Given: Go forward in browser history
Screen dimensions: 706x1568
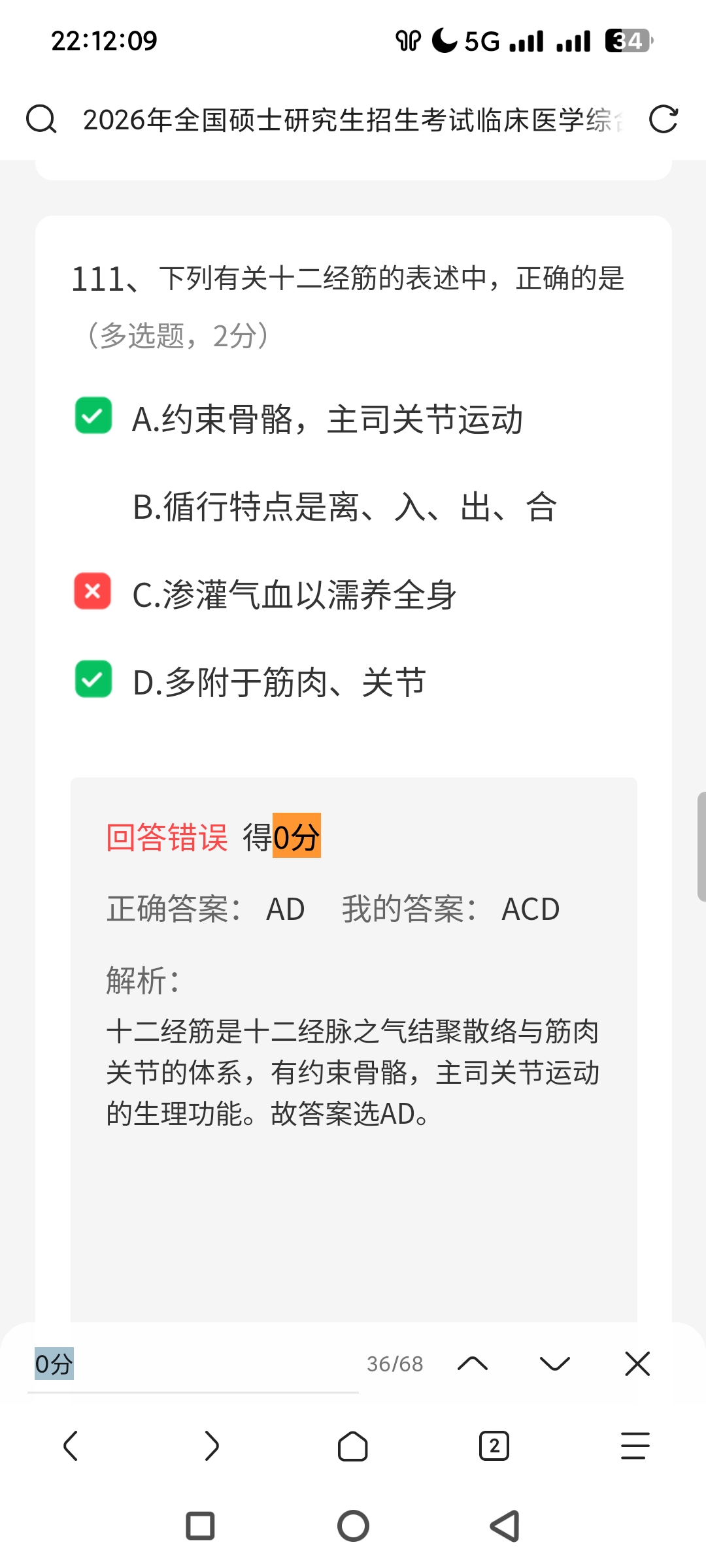Looking at the screenshot, I should click(x=212, y=1445).
